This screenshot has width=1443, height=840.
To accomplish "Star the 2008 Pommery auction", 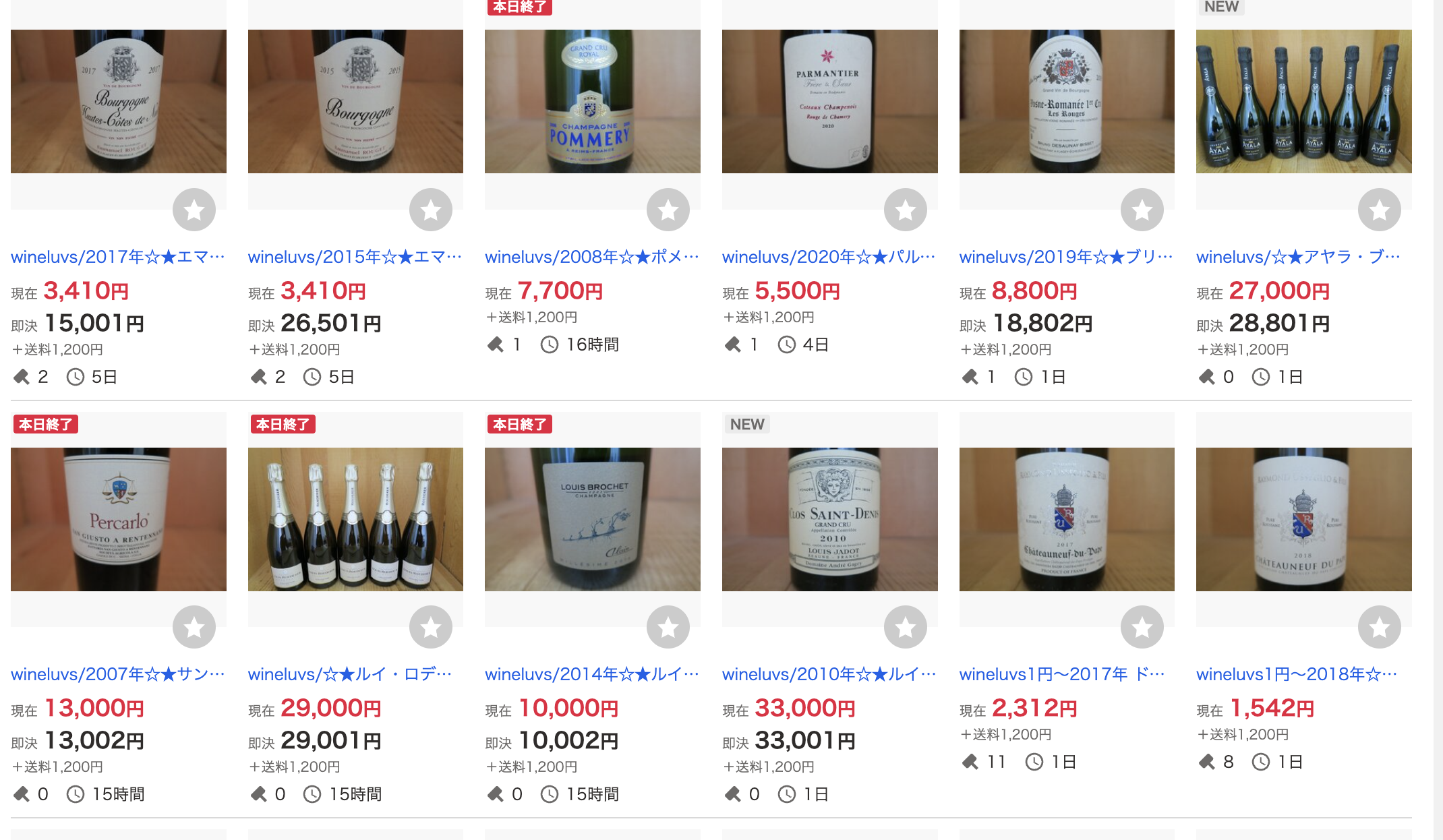I will tap(668, 210).
